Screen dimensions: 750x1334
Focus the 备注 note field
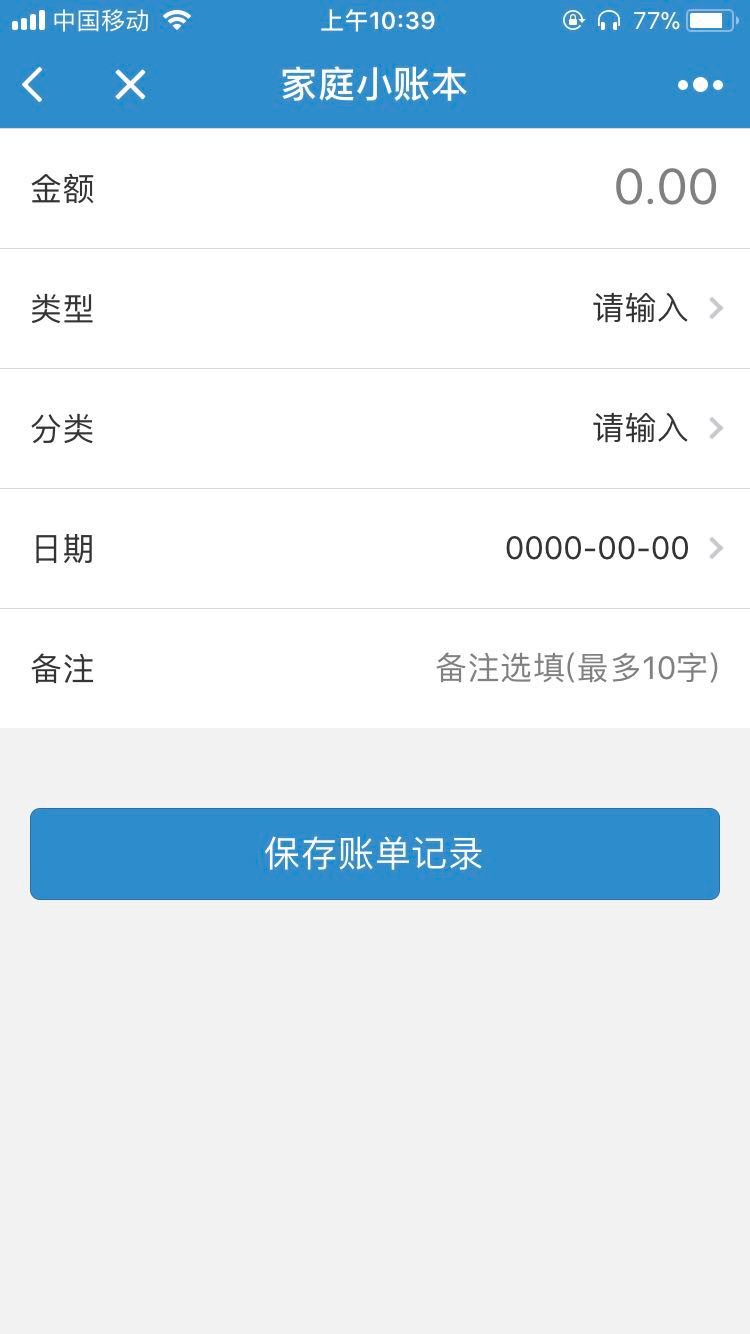pyautogui.click(x=375, y=668)
